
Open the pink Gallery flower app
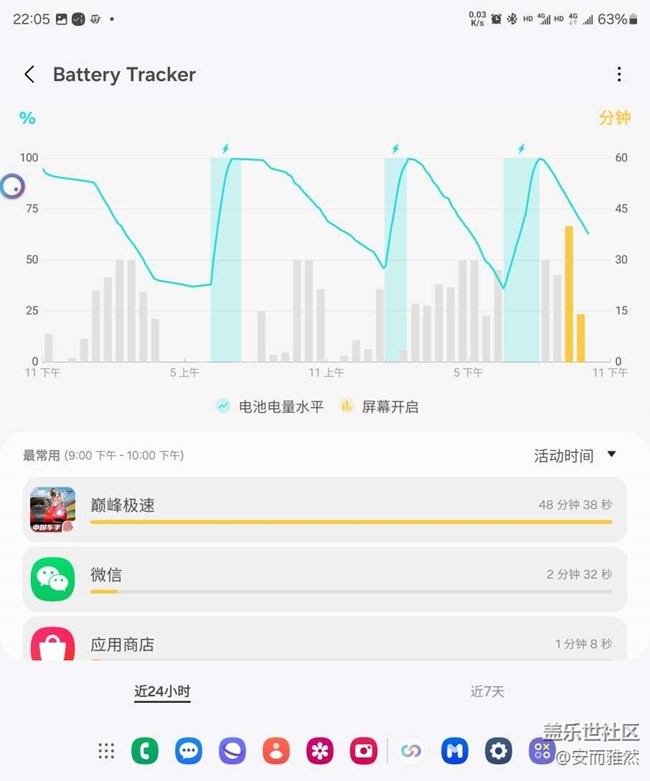[x=320, y=751]
